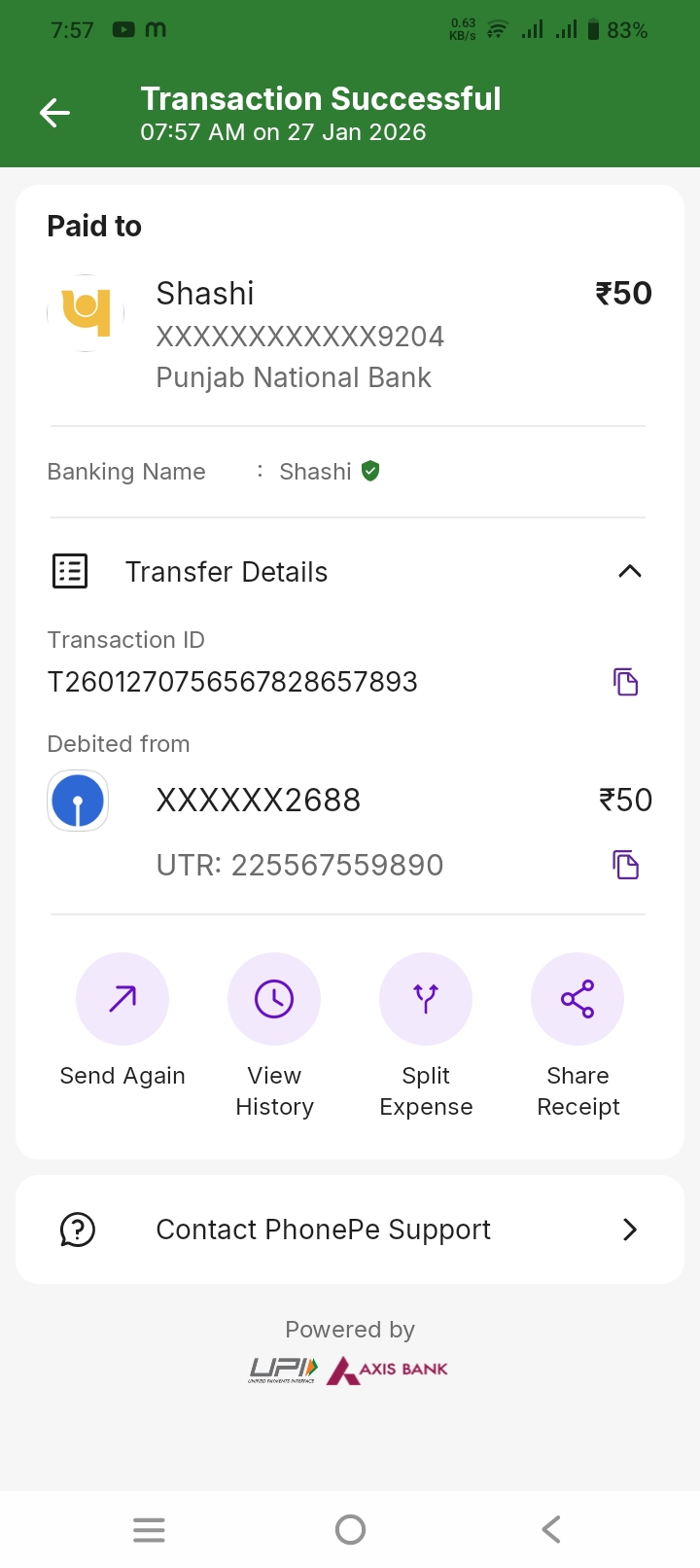Collapse the Transfer Details section

pos(629,572)
